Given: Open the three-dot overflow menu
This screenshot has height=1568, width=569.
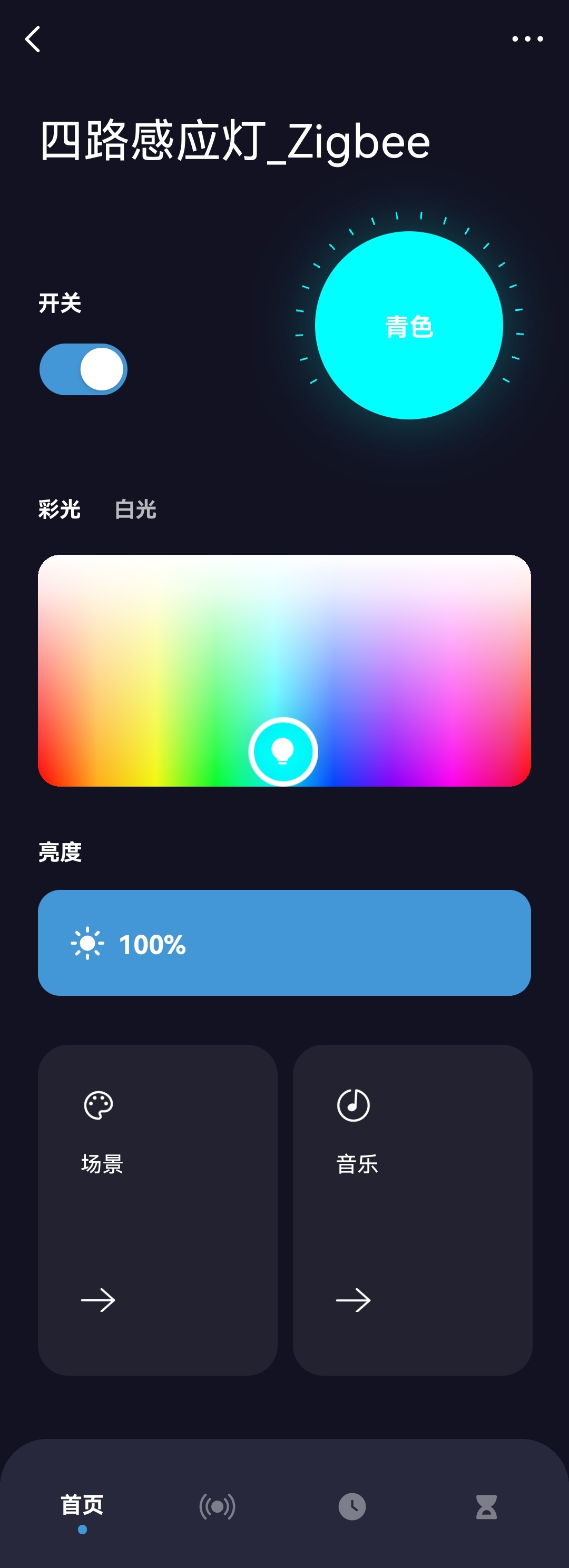Looking at the screenshot, I should 527,39.
